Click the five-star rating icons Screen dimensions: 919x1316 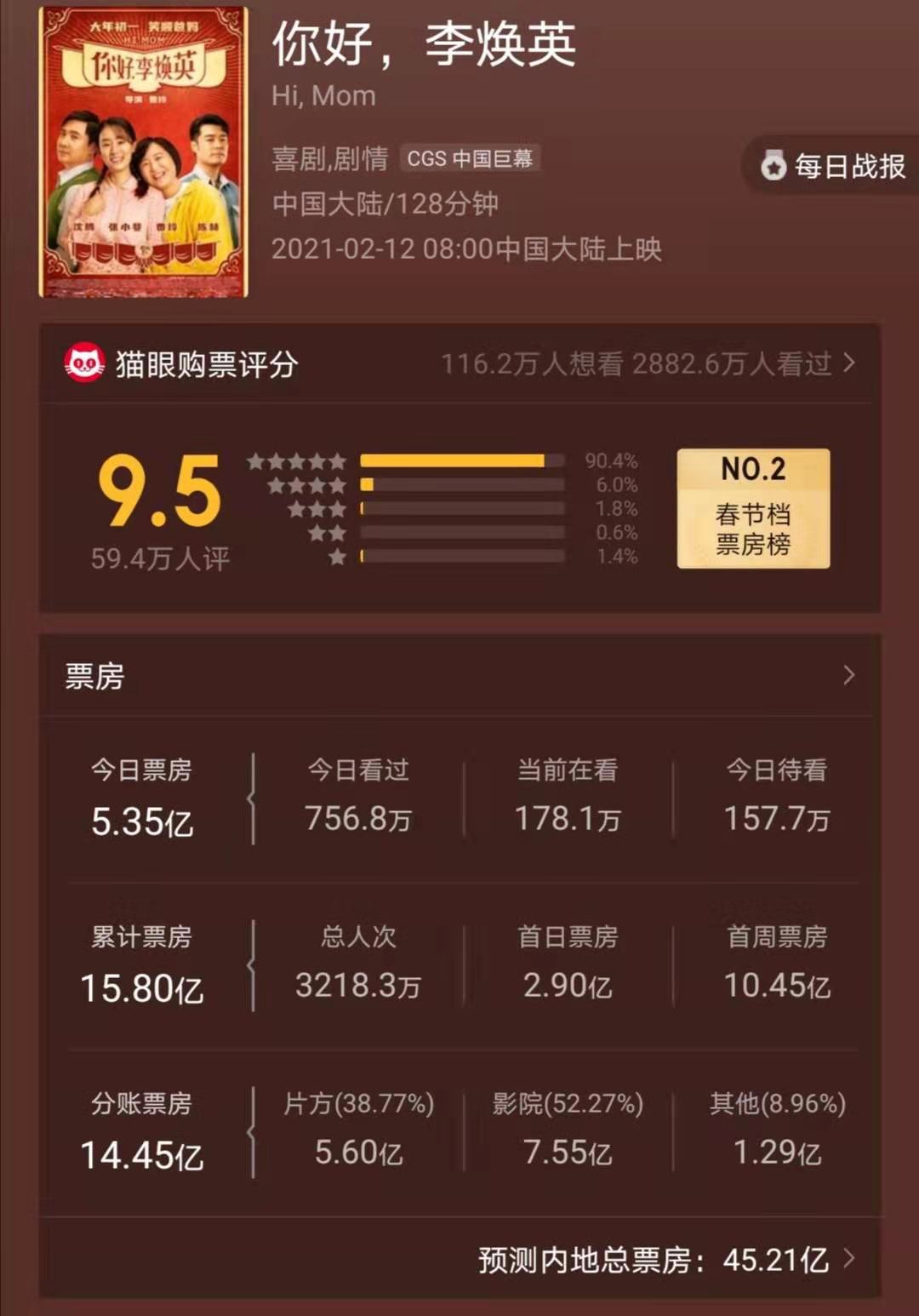point(296,460)
